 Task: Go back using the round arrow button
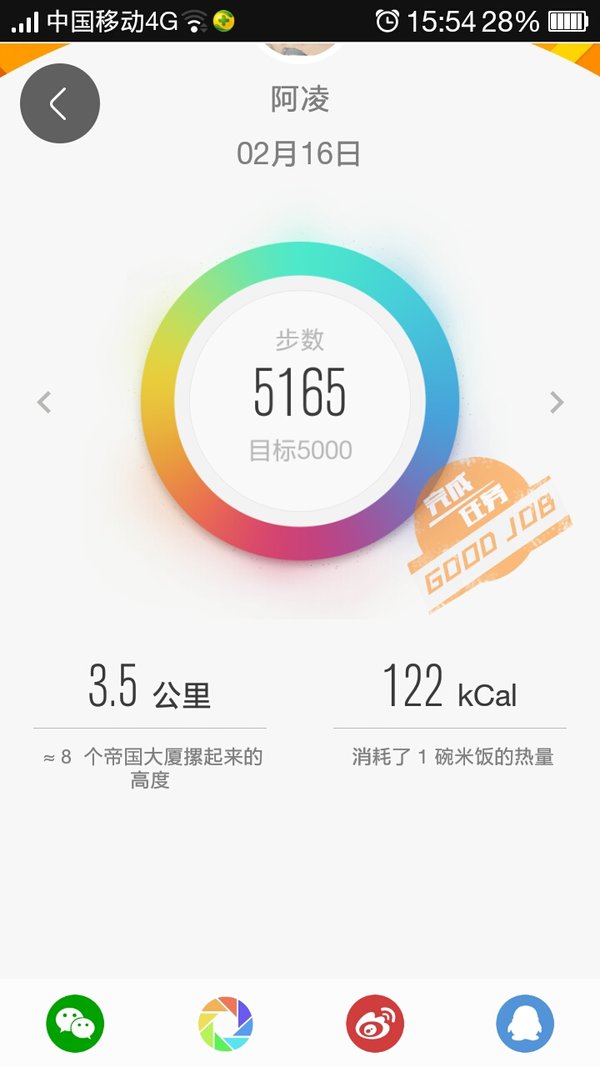click(60, 103)
